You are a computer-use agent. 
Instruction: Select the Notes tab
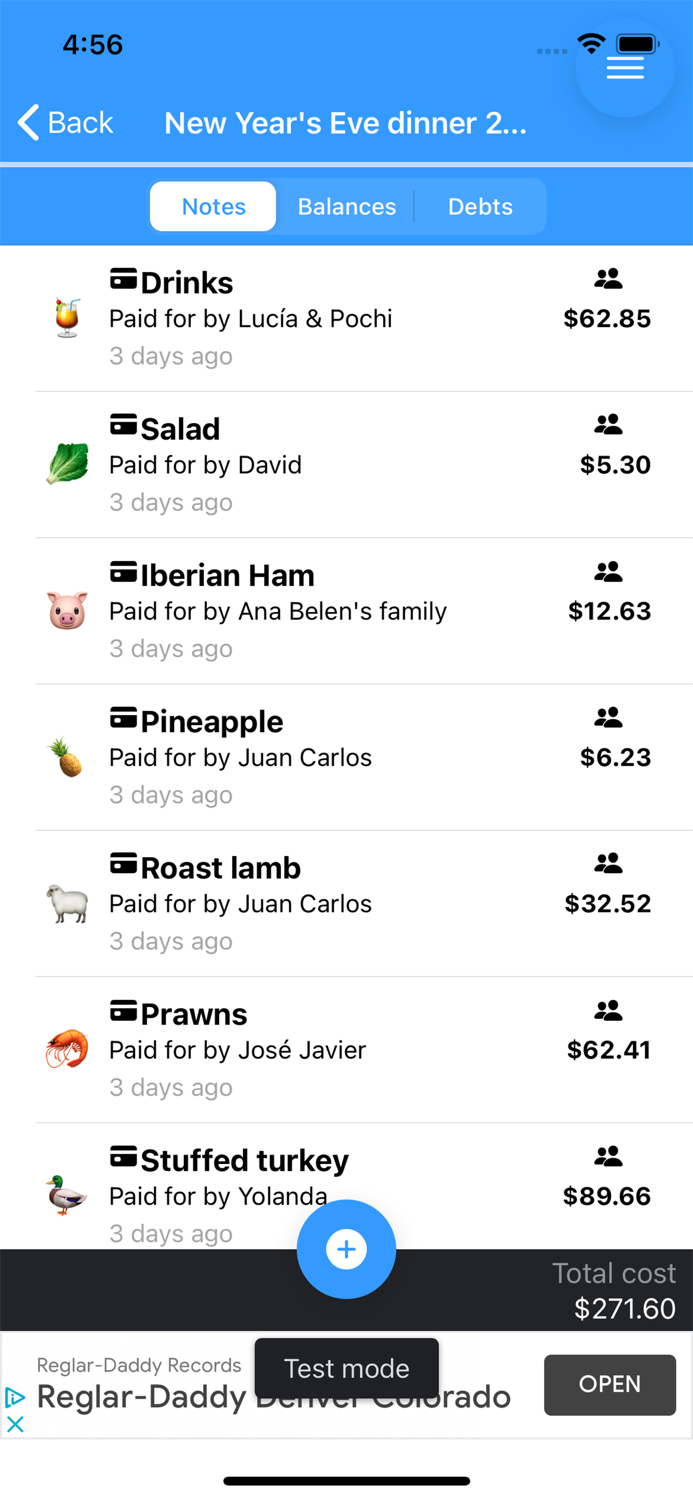213,207
